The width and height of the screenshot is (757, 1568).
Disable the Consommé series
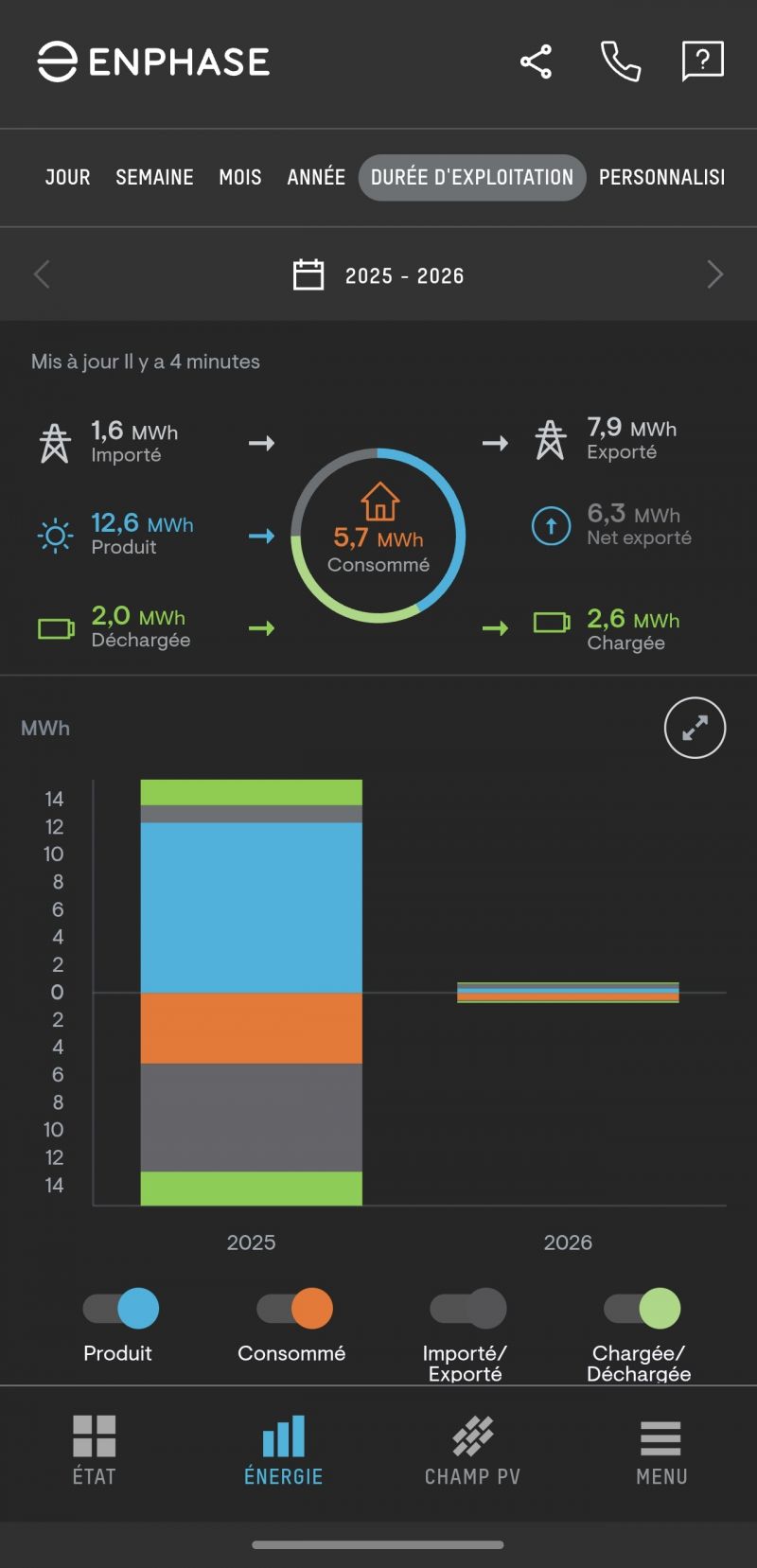pyautogui.click(x=294, y=1309)
